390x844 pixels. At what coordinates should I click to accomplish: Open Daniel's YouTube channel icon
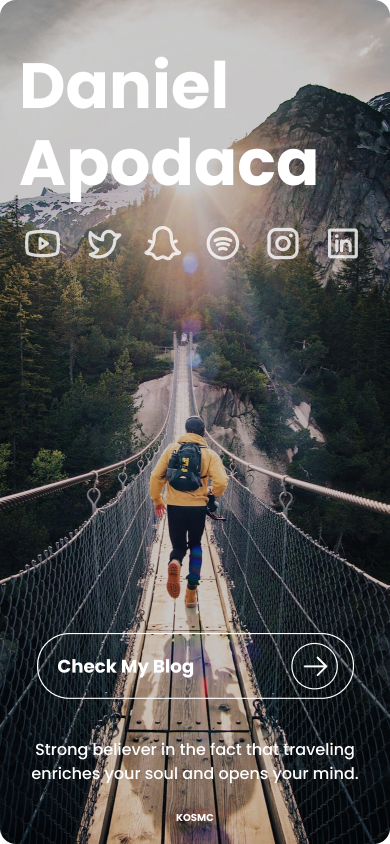click(x=42, y=244)
